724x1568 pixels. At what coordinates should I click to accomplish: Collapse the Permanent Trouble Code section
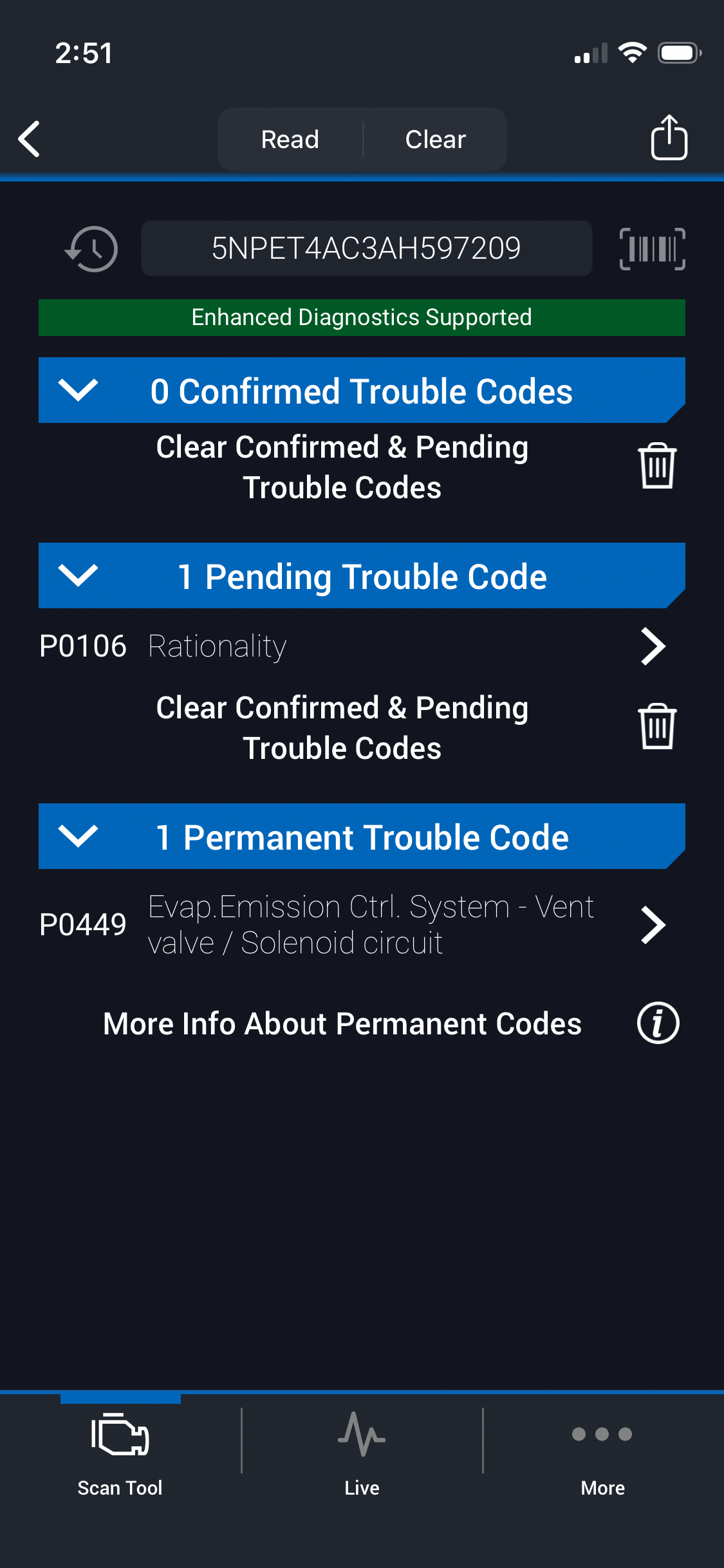tap(78, 836)
